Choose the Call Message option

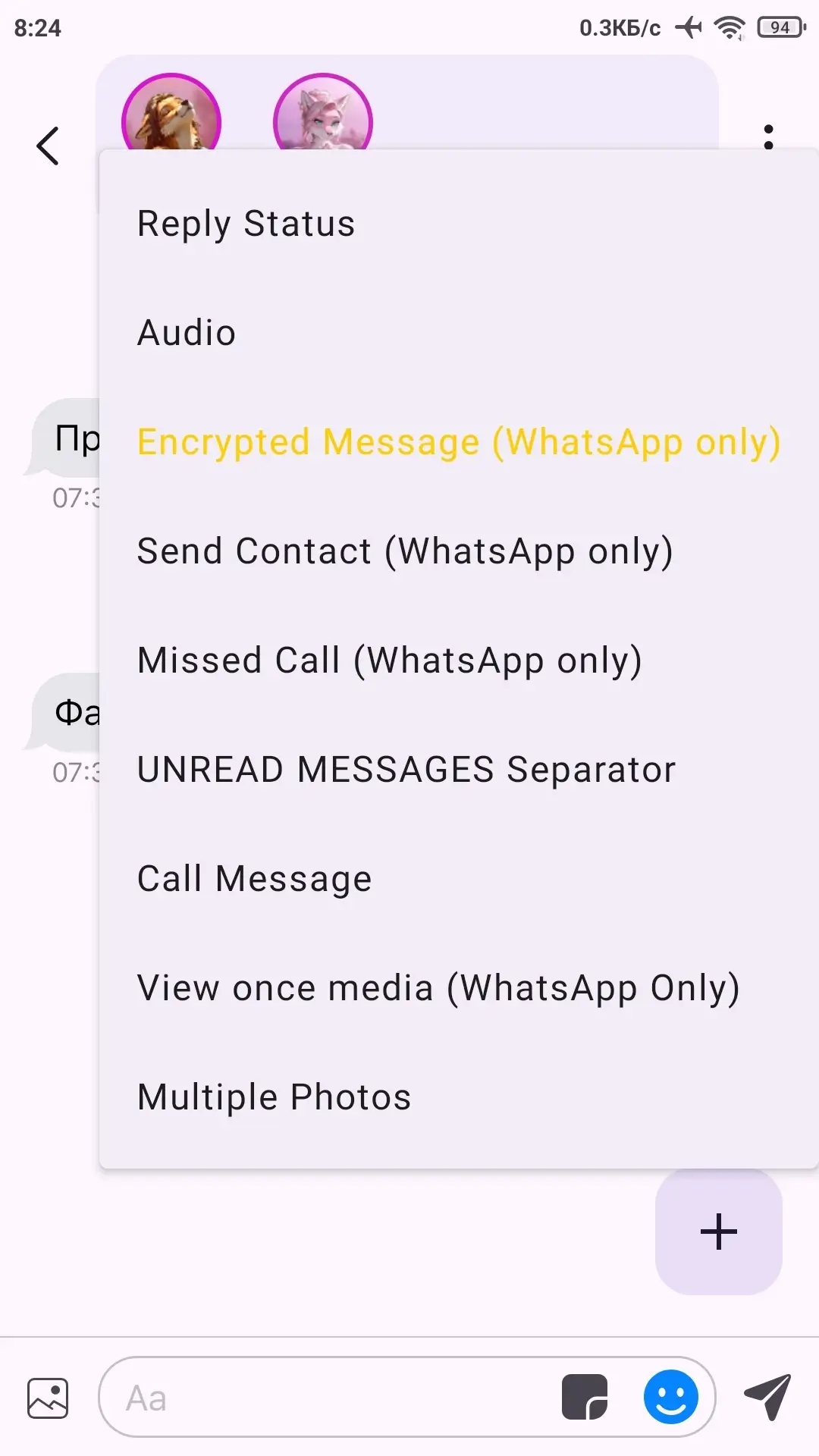[255, 879]
